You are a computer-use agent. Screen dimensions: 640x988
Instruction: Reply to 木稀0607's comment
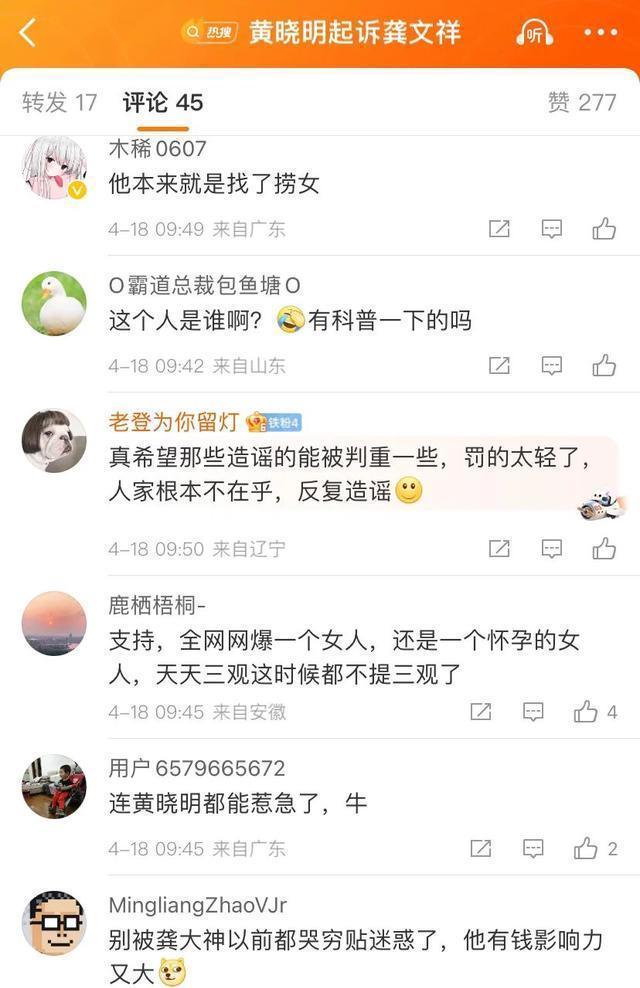coord(552,229)
